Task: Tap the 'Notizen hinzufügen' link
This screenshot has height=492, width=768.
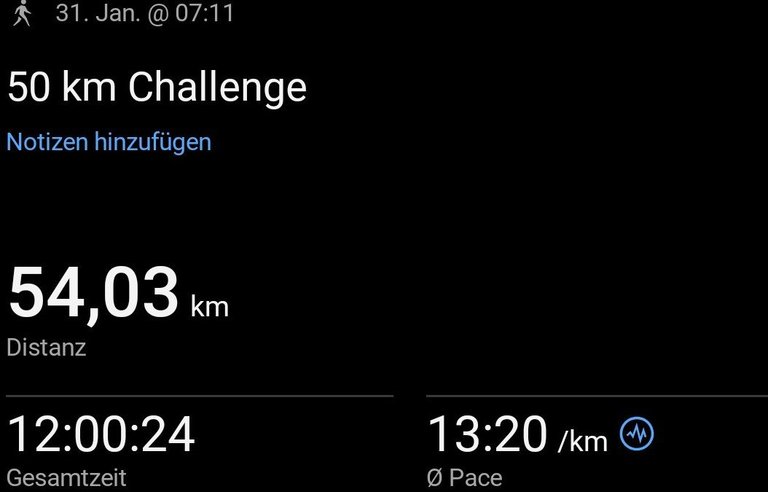Action: pyautogui.click(x=109, y=141)
